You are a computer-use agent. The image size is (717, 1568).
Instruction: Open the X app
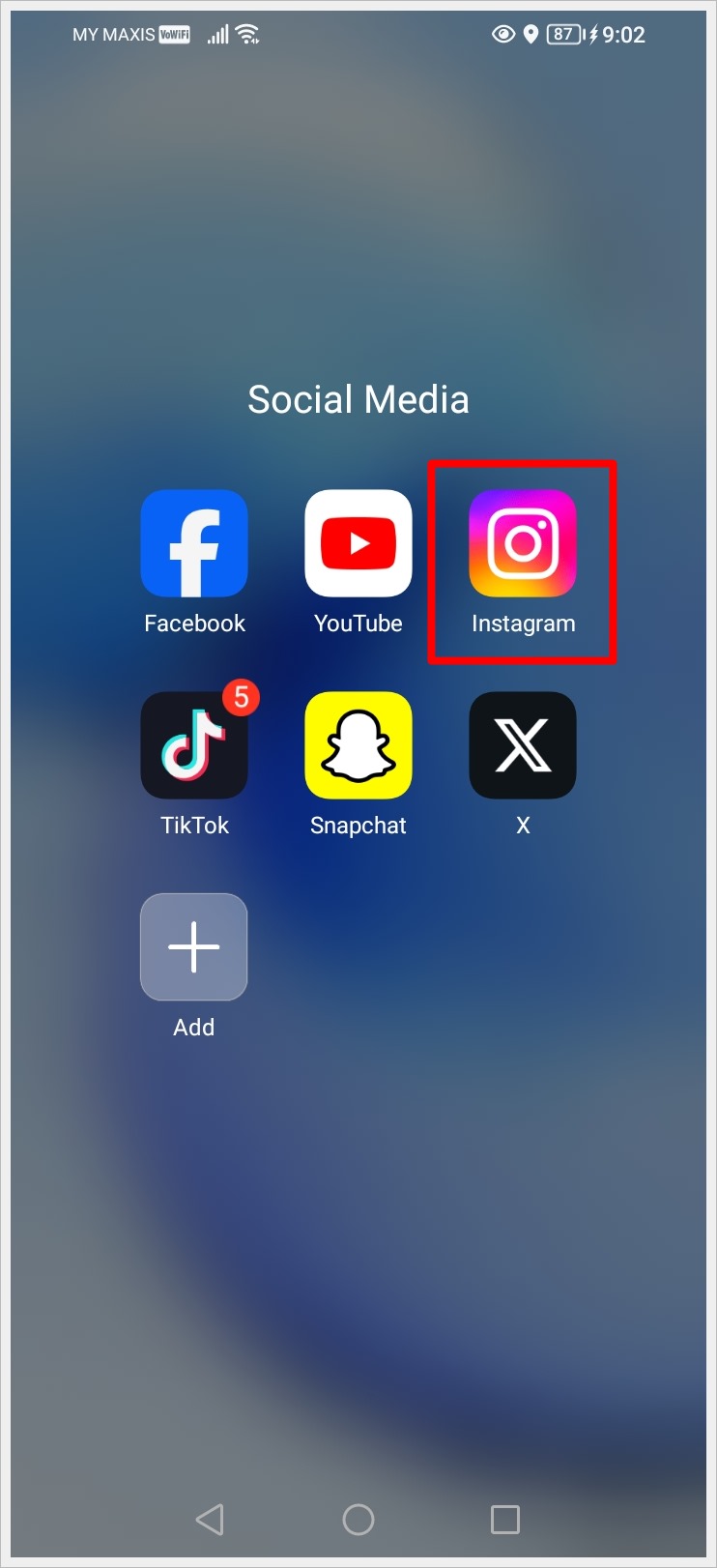[522, 745]
